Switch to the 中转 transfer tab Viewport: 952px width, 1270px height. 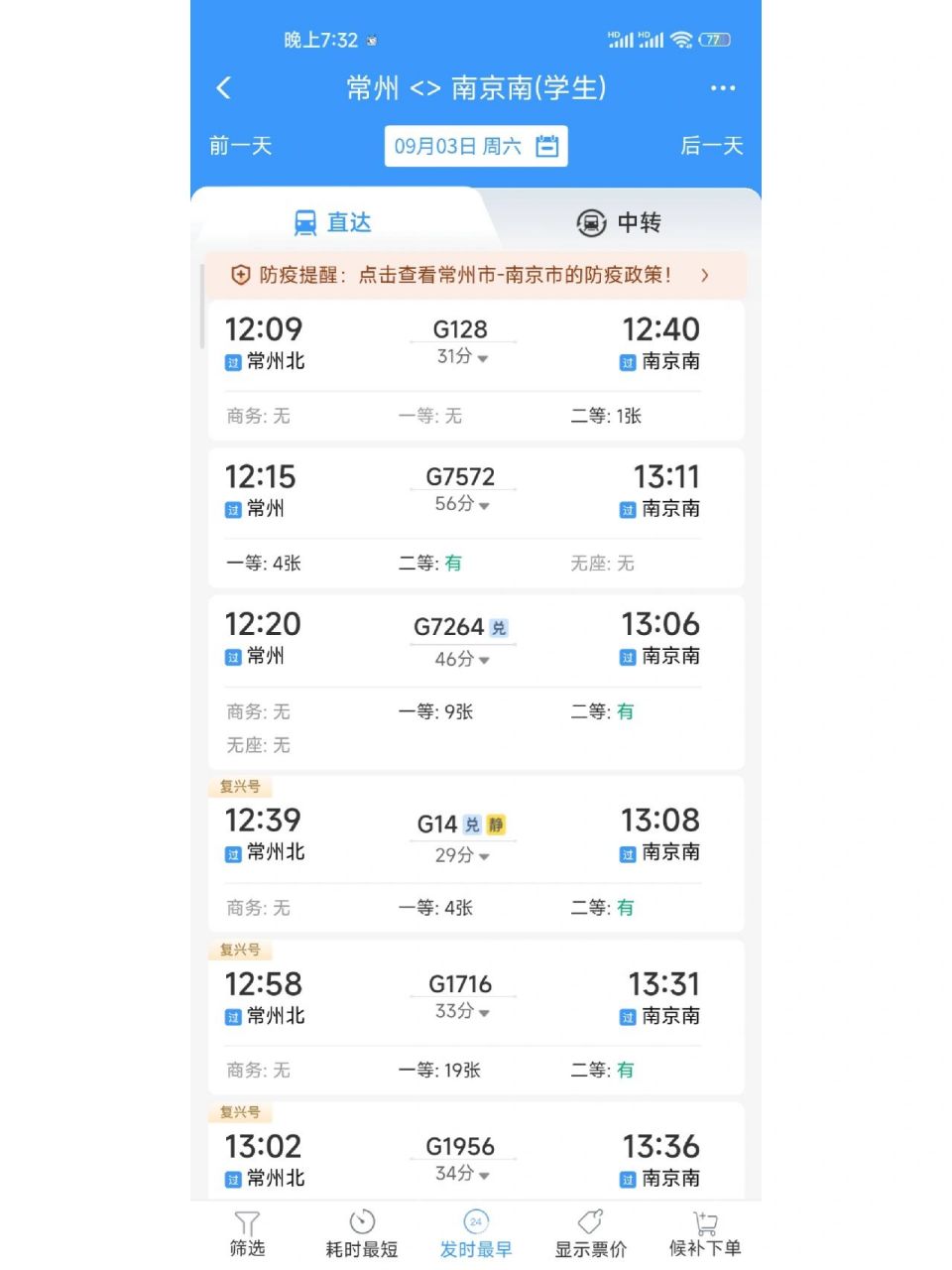[619, 222]
